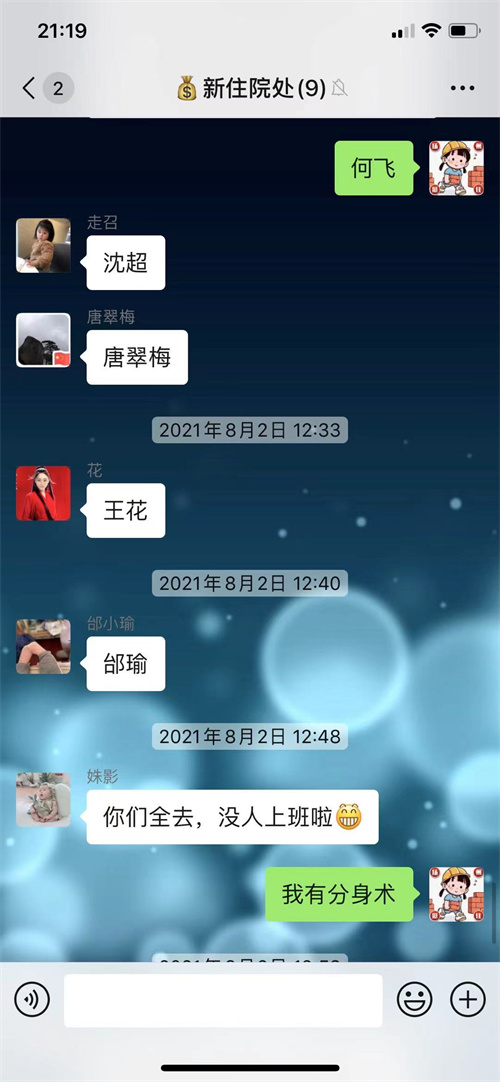The height and width of the screenshot is (1082, 500).
Task: View 走召's profile avatar
Action: [x=43, y=246]
